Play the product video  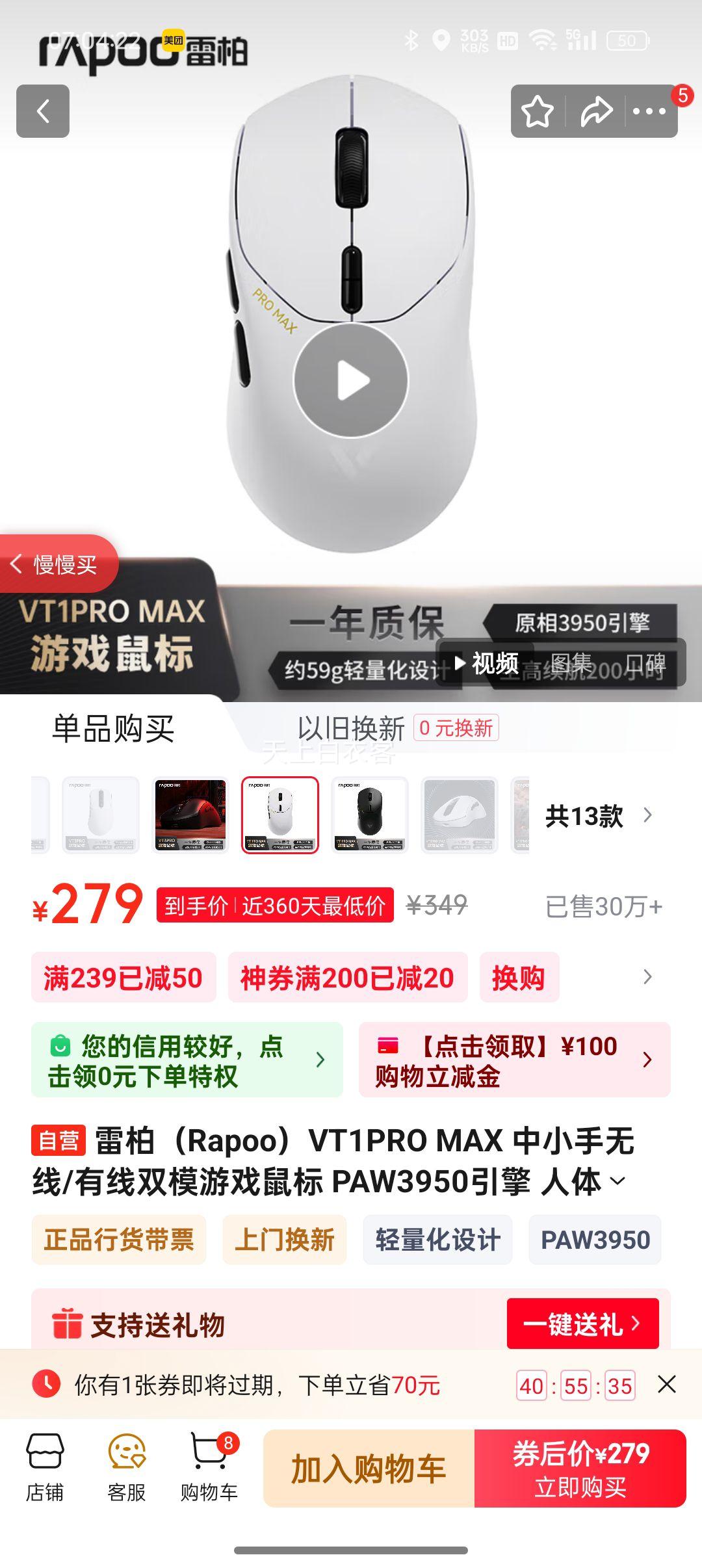[352, 380]
